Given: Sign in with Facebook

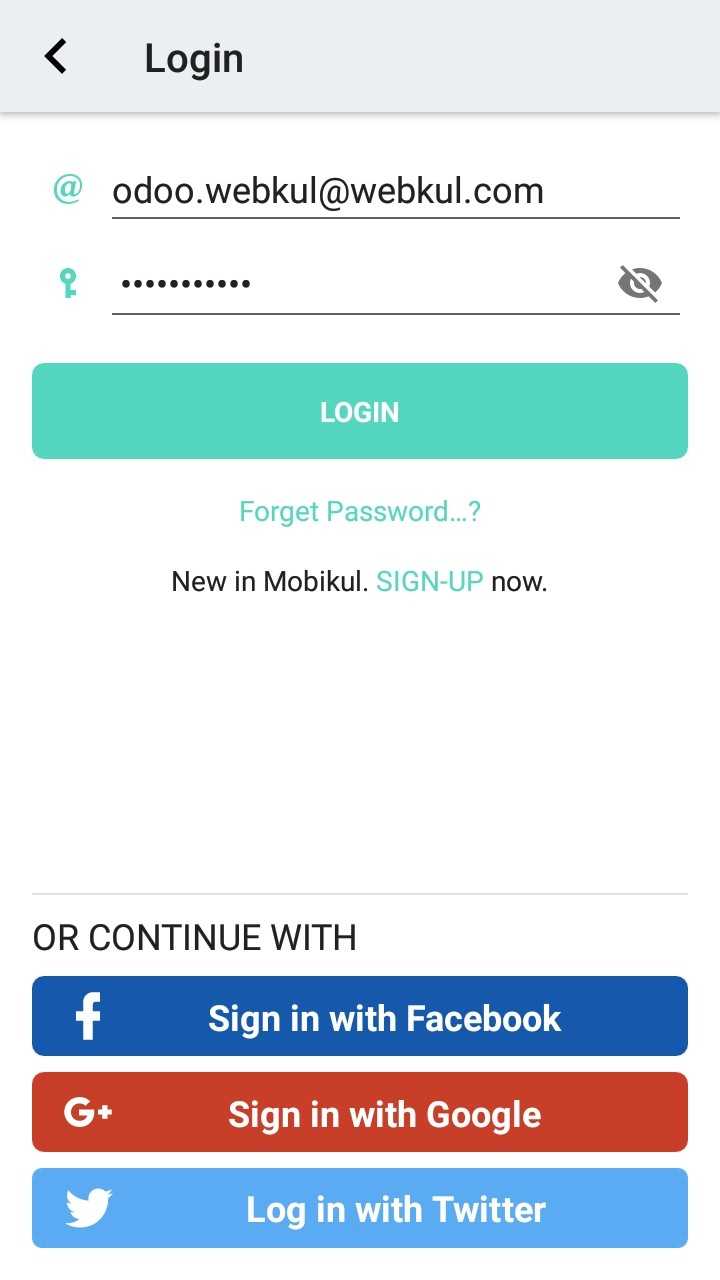Looking at the screenshot, I should 360,1016.
